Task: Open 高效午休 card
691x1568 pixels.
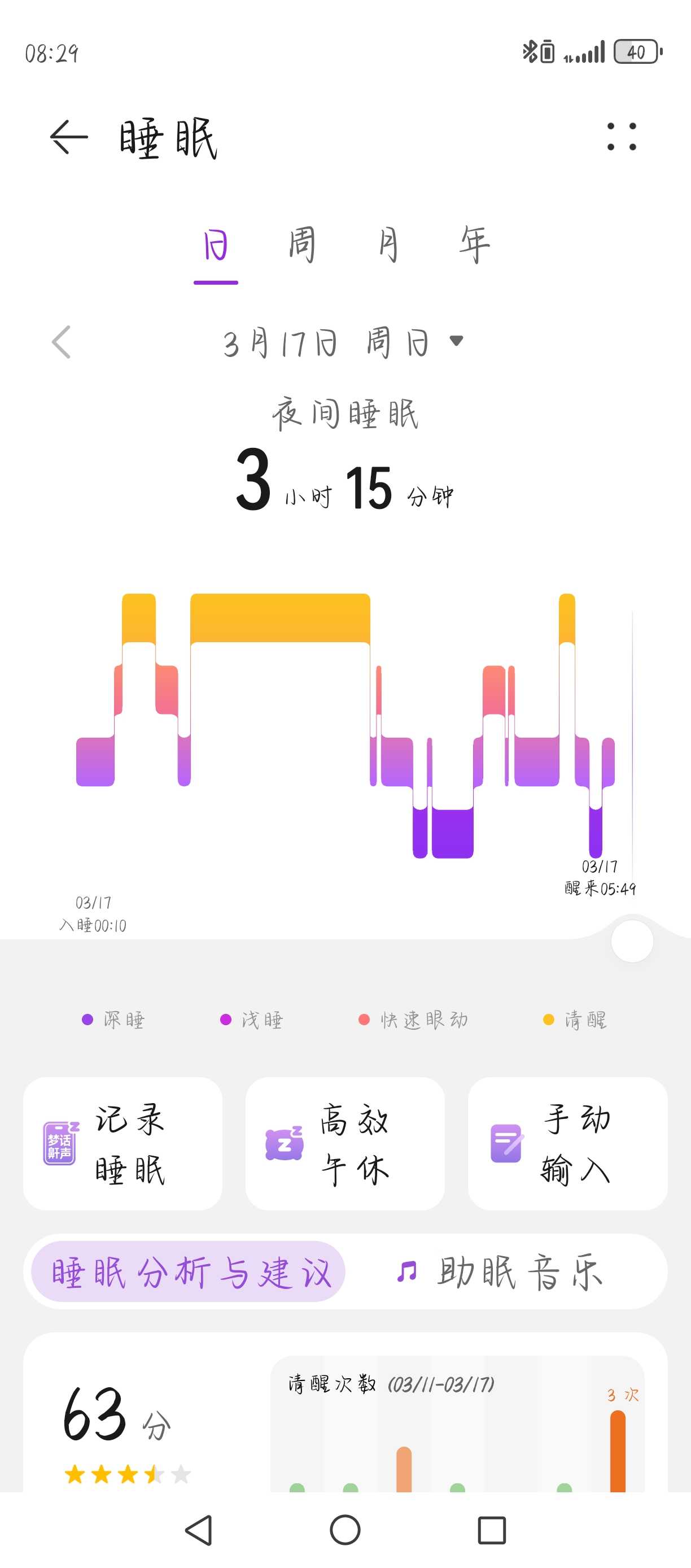Action: tap(345, 1144)
